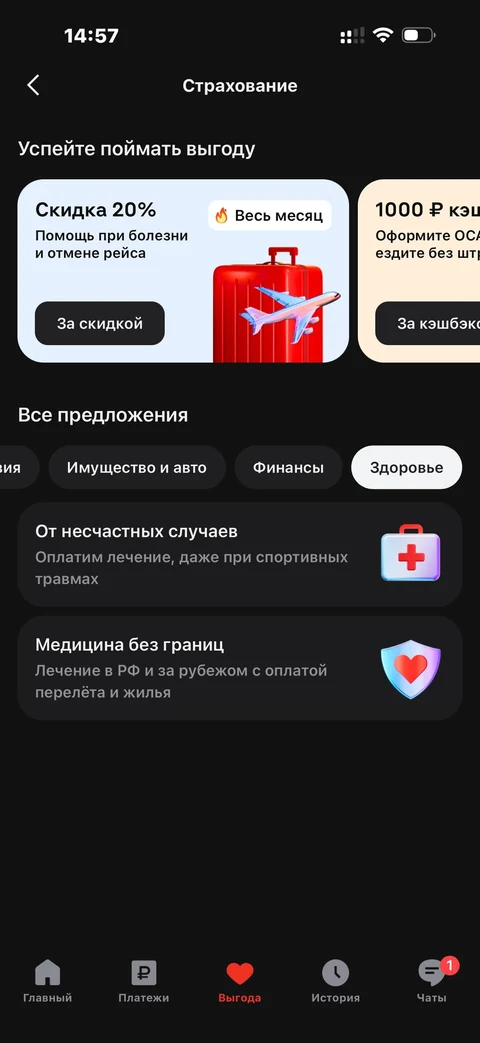Open the Чаты tab
The height and width of the screenshot is (1043, 480).
coord(432,982)
